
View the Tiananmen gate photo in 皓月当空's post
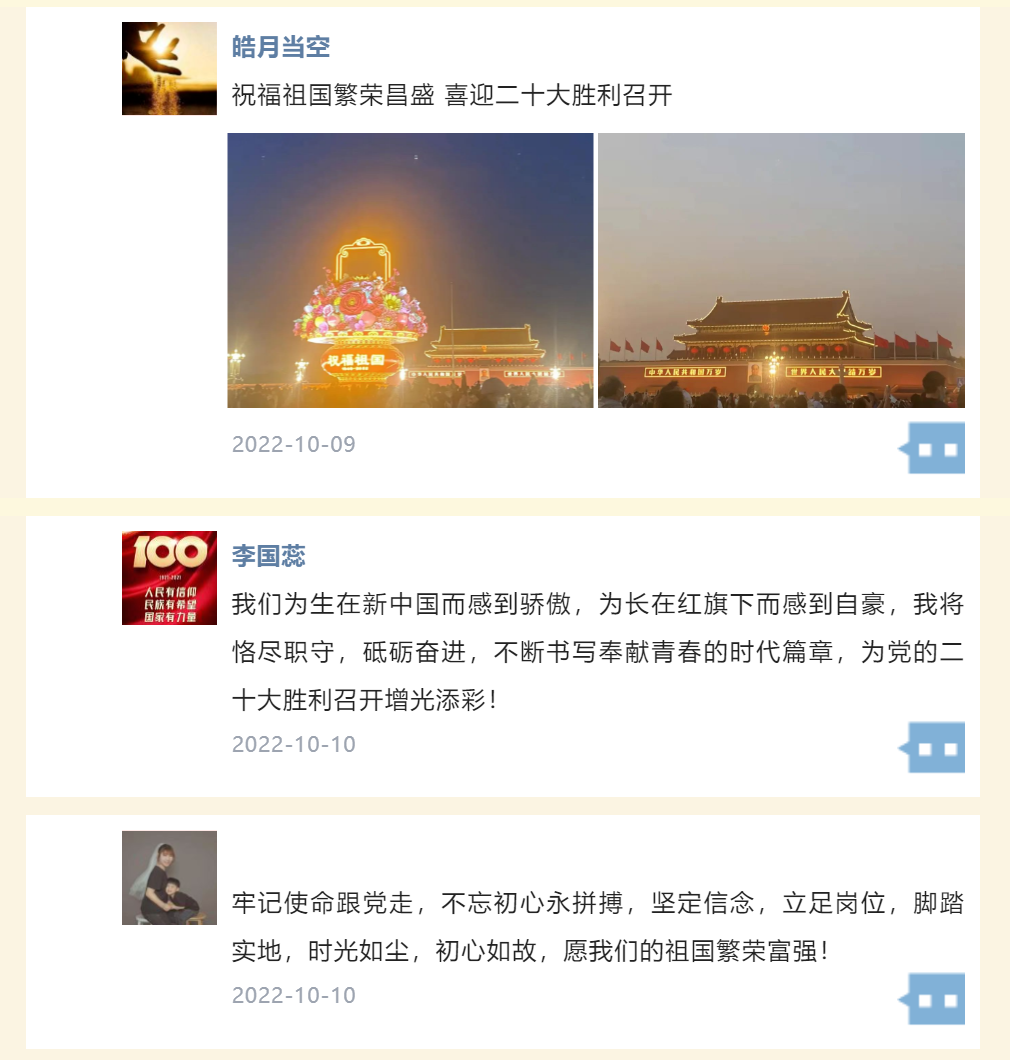tap(781, 270)
